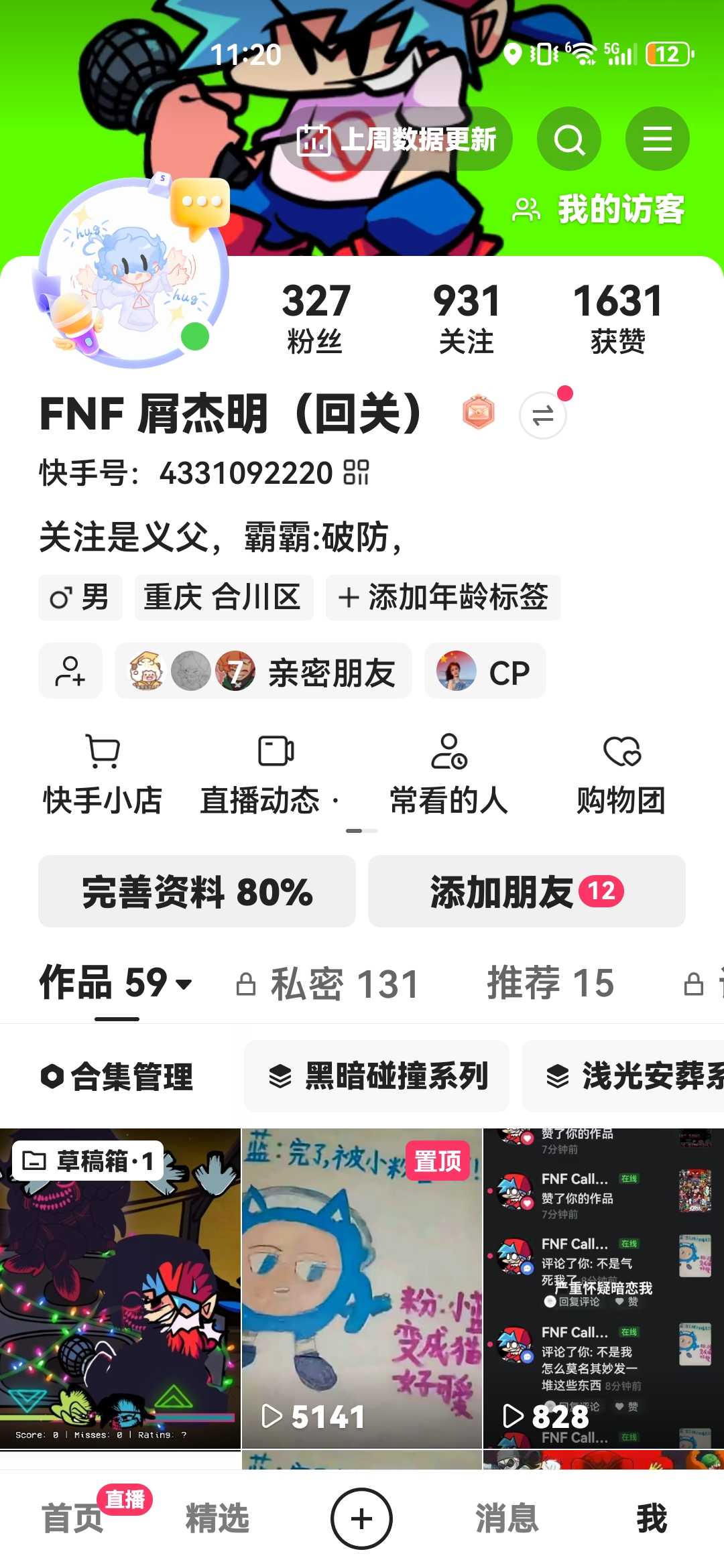Open the hamburger menu
The image size is (724, 1568).
pos(657,139)
